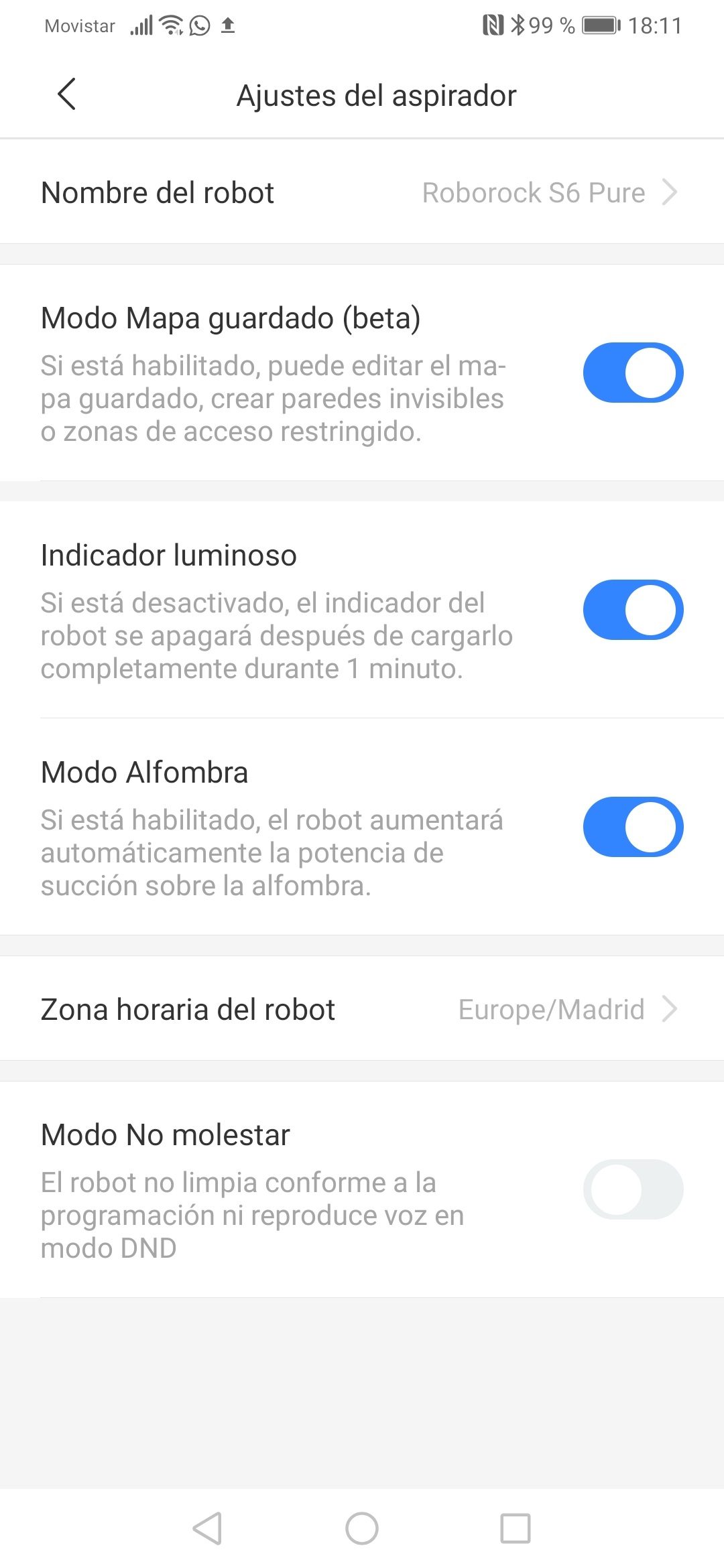Go back from Ajustes del aspirador
Screen dimensions: 724x1568
[66, 94]
